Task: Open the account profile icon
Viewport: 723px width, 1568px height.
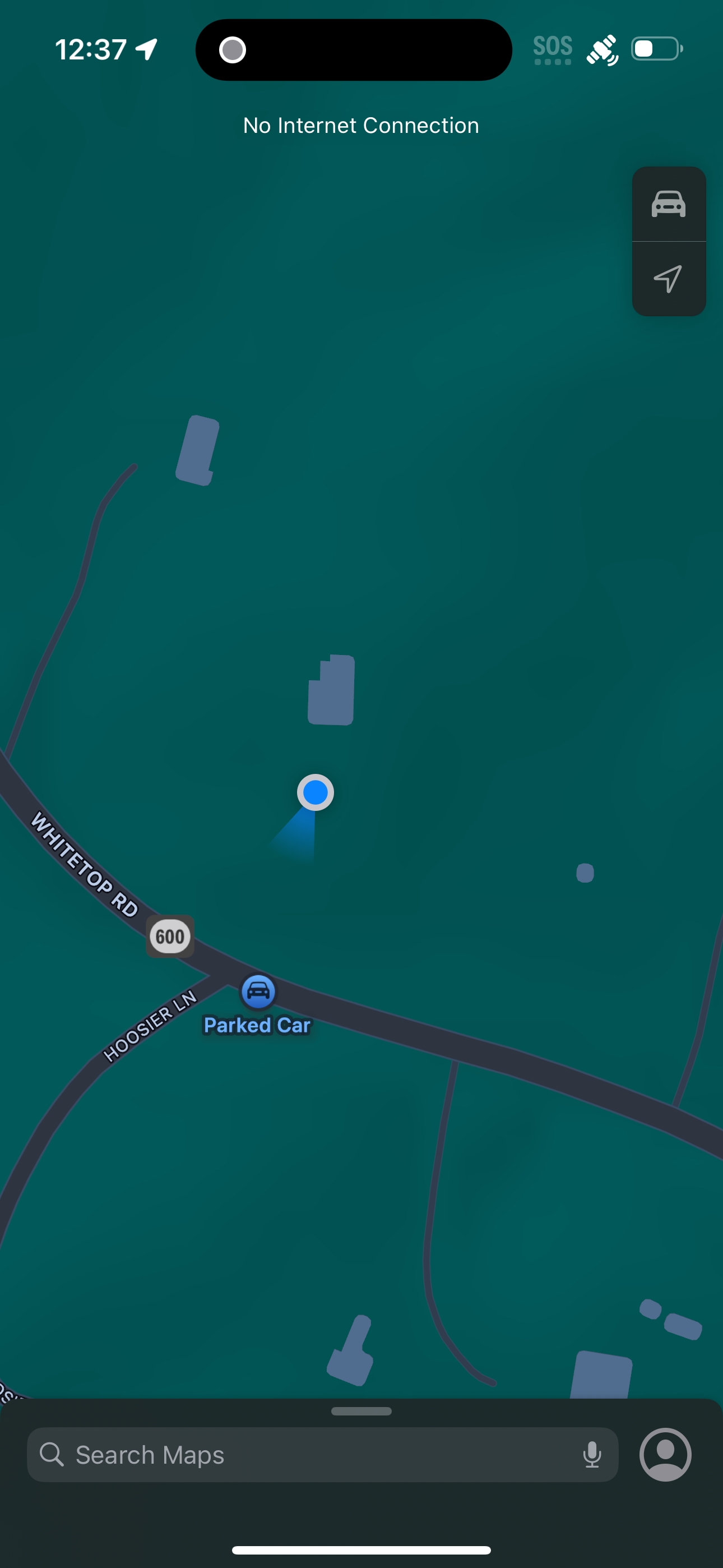Action: click(x=665, y=1454)
